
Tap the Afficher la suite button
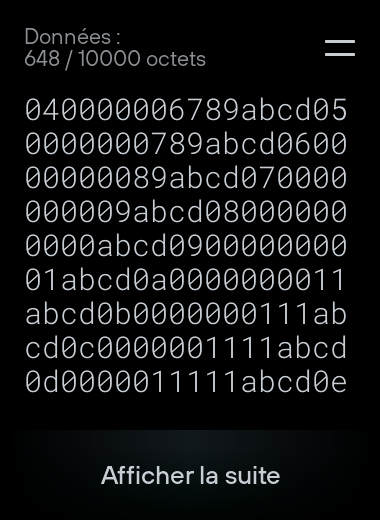190,475
